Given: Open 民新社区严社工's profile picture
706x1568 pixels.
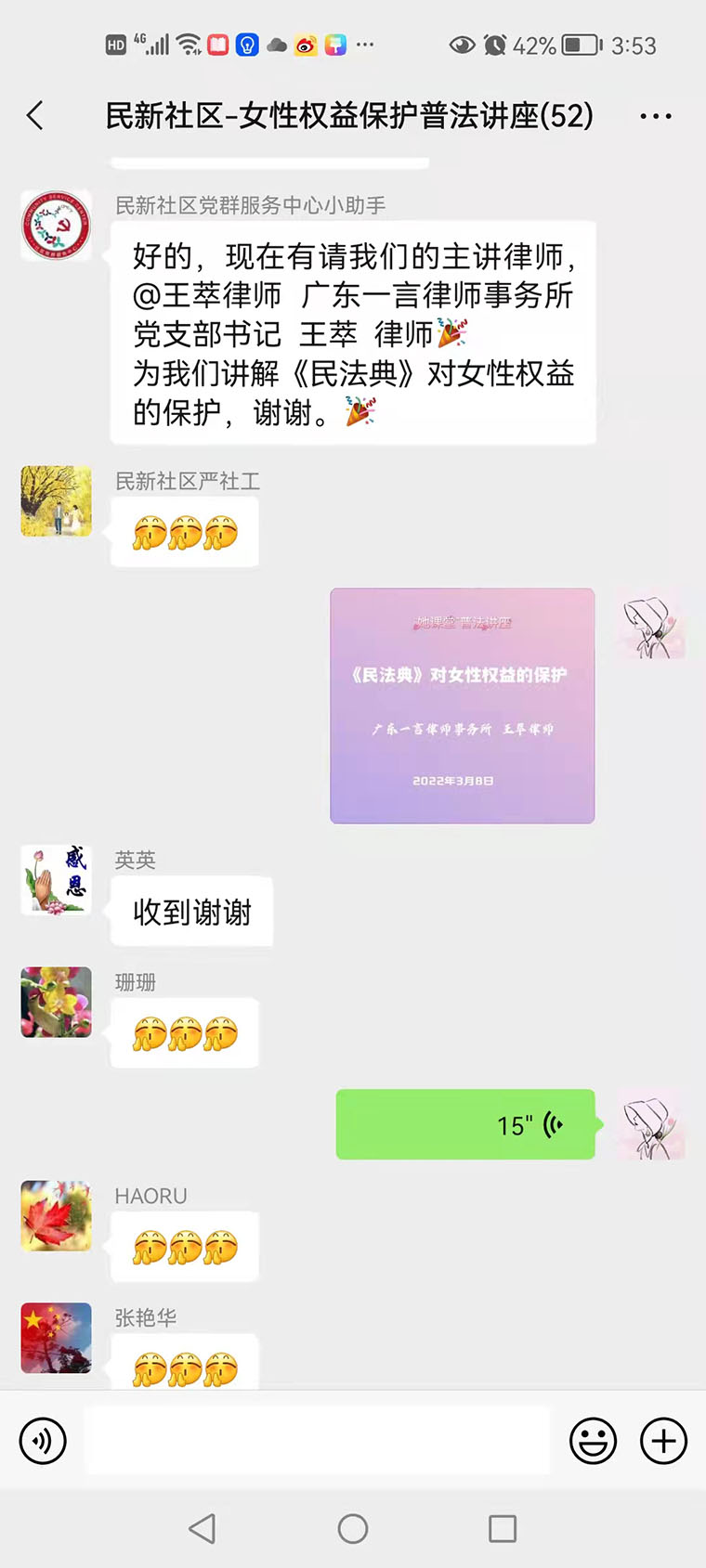Looking at the screenshot, I should tap(57, 501).
